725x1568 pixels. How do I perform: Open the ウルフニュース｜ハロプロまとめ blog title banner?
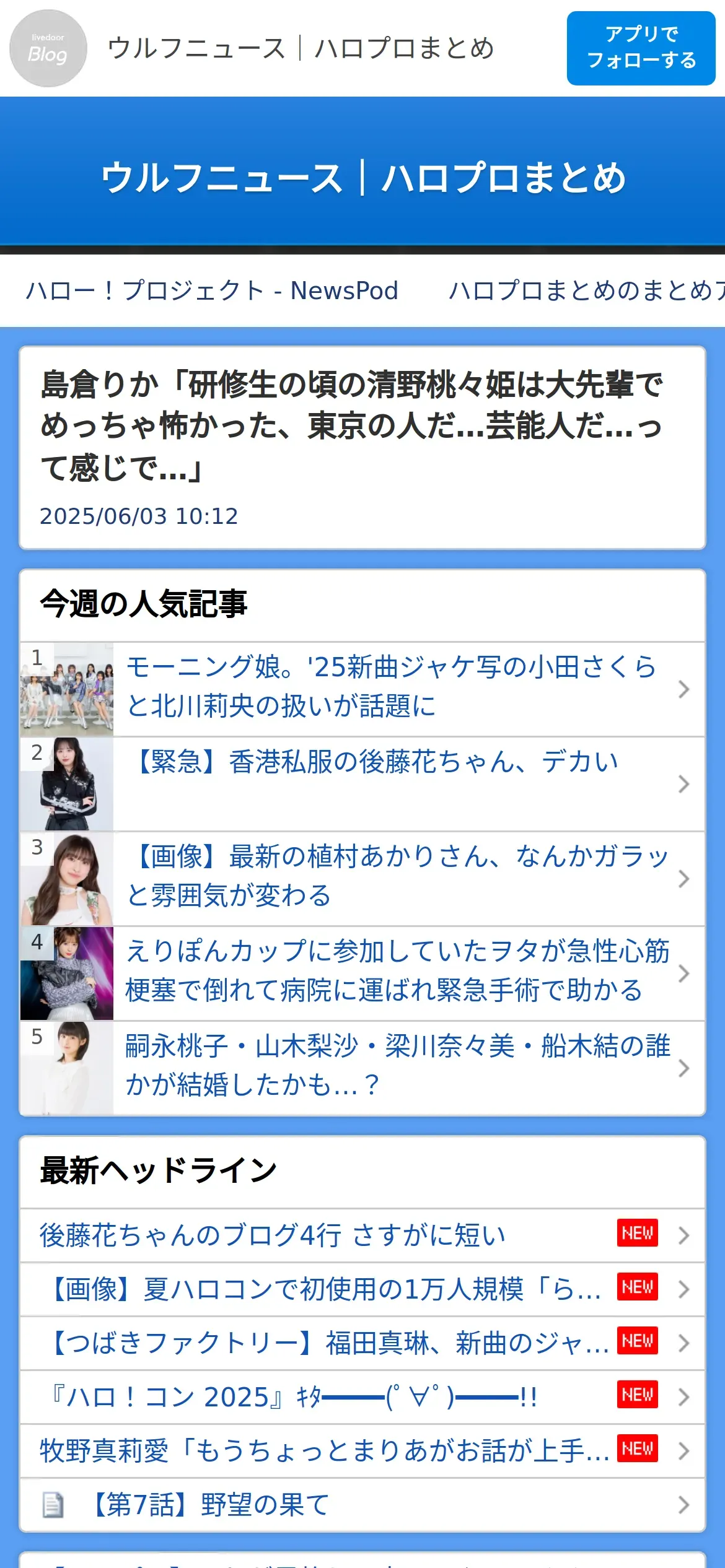[362, 178]
